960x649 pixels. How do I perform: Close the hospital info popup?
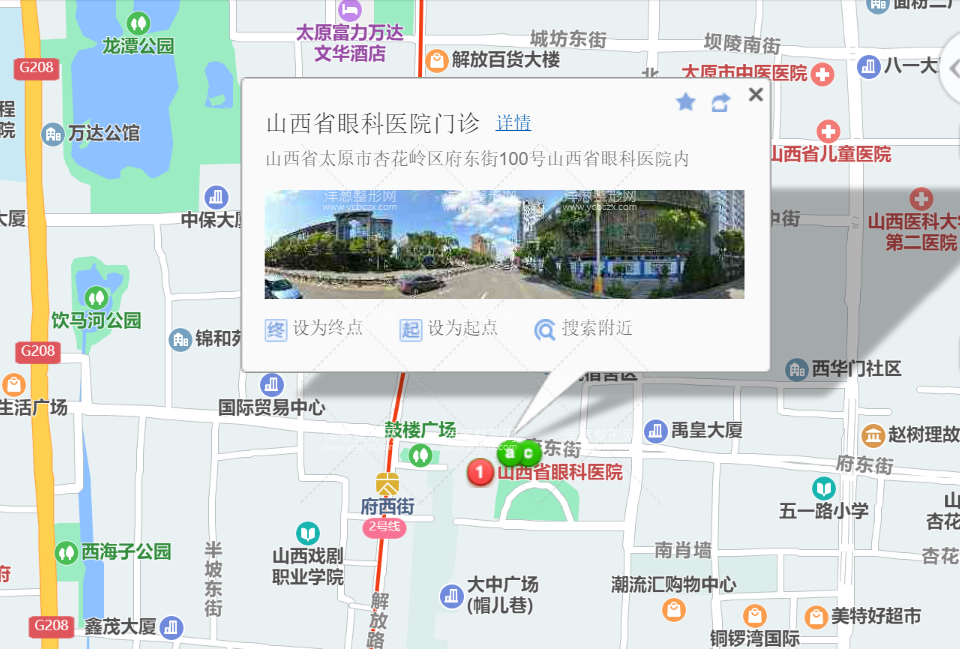[x=756, y=95]
